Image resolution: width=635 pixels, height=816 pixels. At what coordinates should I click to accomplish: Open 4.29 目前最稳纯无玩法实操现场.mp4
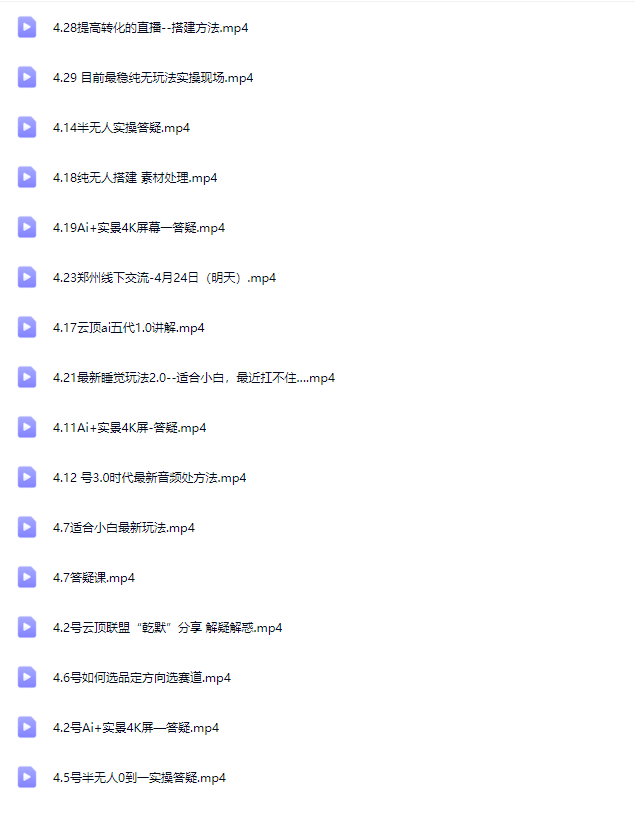coord(152,78)
